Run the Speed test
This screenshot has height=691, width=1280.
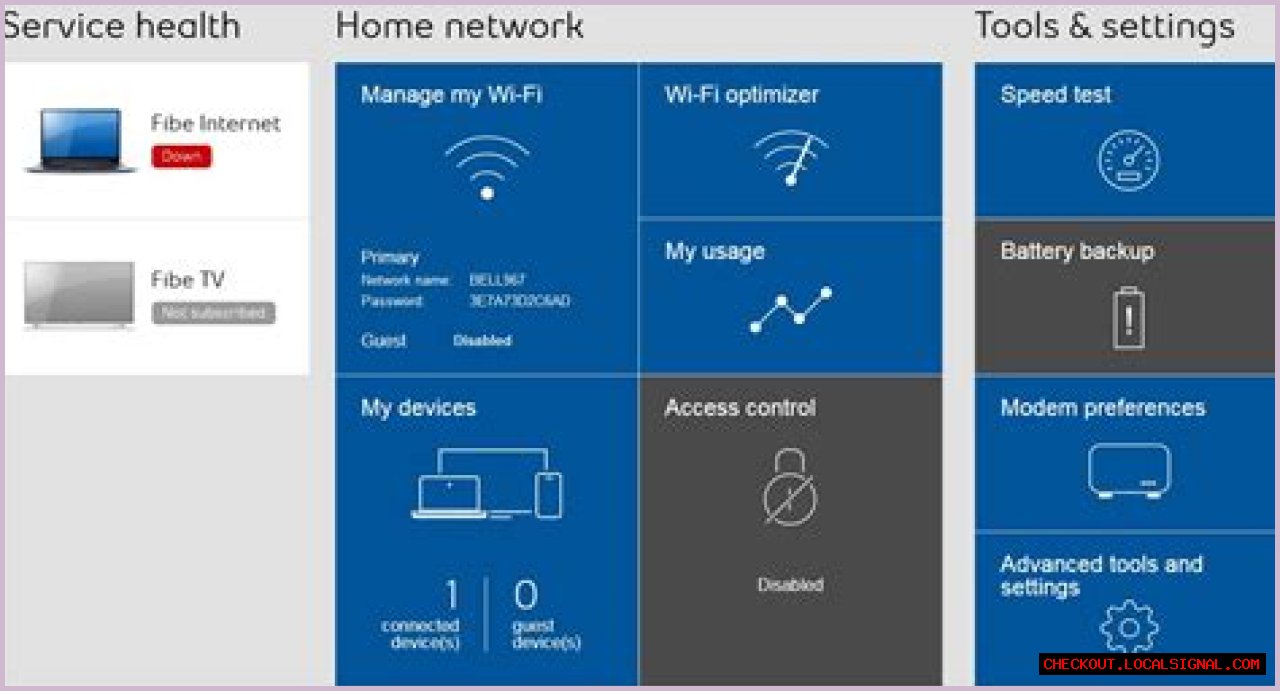(x=1126, y=140)
